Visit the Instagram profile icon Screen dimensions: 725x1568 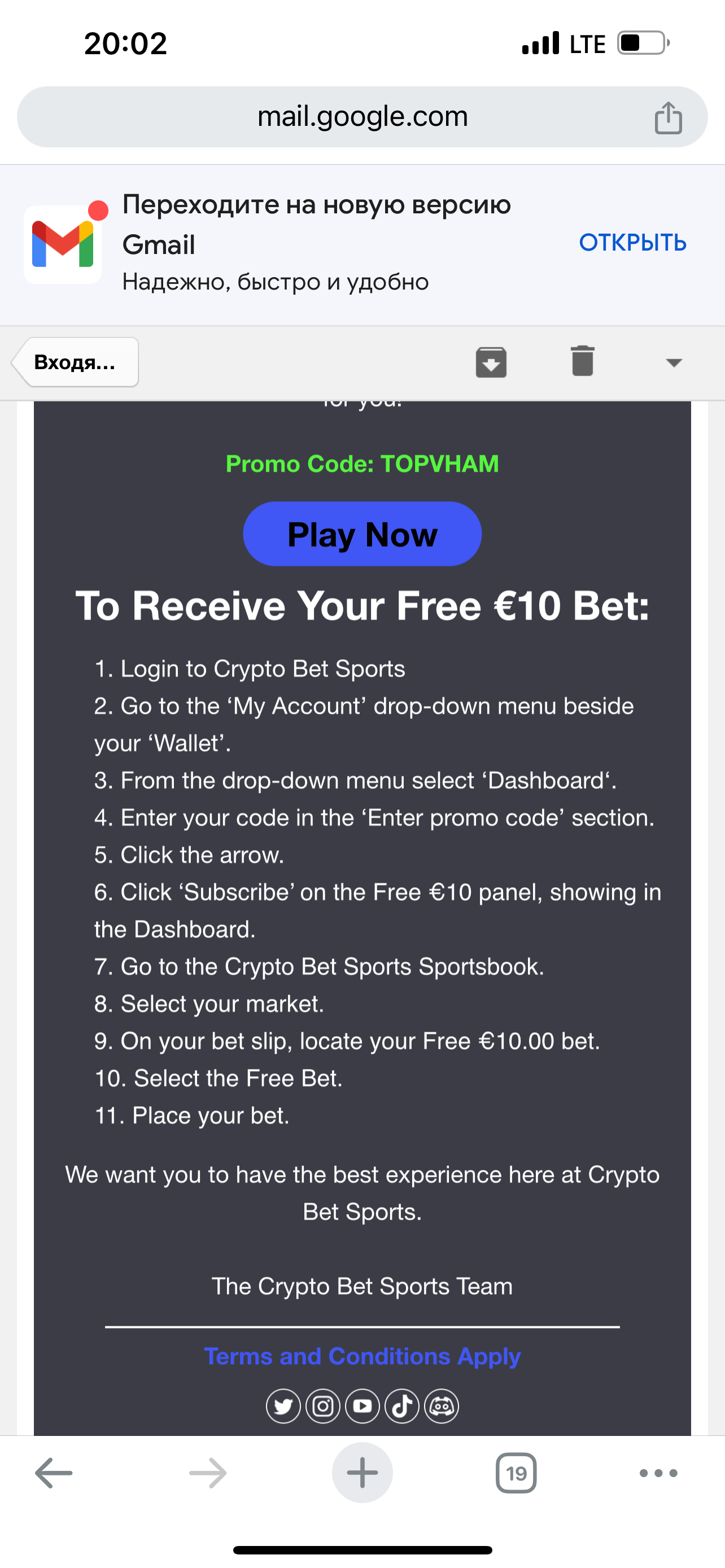tap(322, 1406)
